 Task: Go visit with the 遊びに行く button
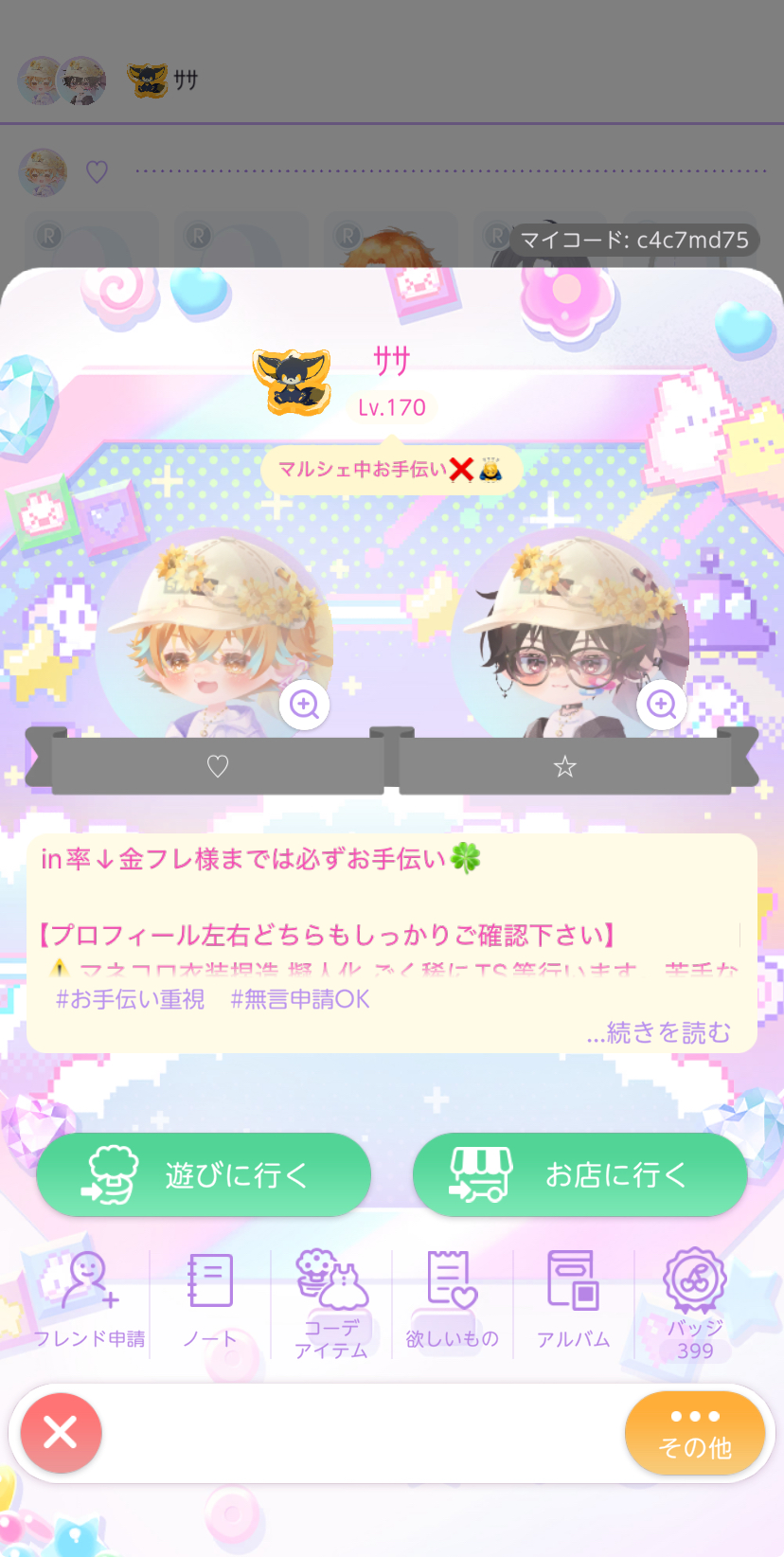point(204,1175)
